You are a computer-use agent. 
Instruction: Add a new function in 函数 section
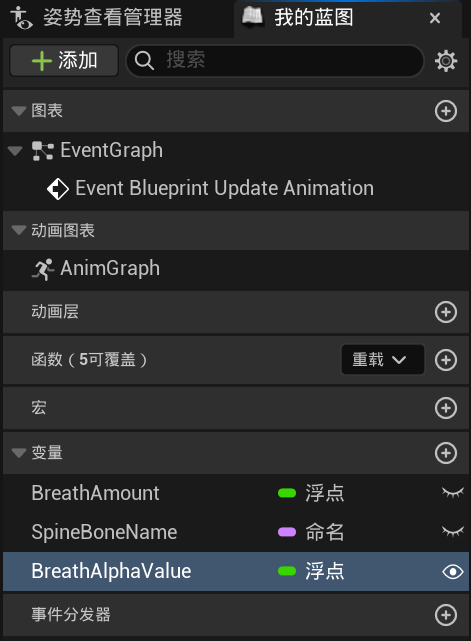click(x=446, y=360)
